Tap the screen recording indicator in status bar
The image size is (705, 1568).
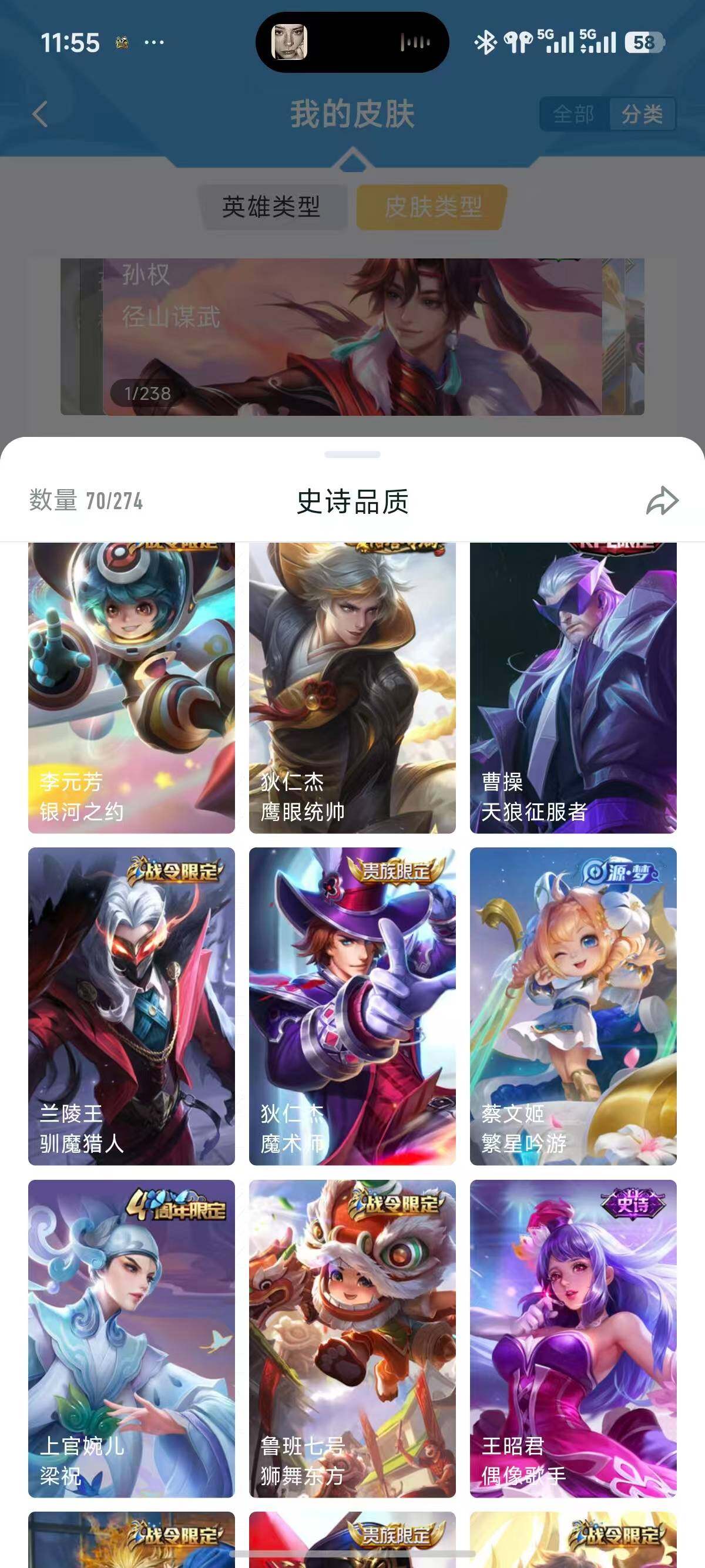coord(415,43)
